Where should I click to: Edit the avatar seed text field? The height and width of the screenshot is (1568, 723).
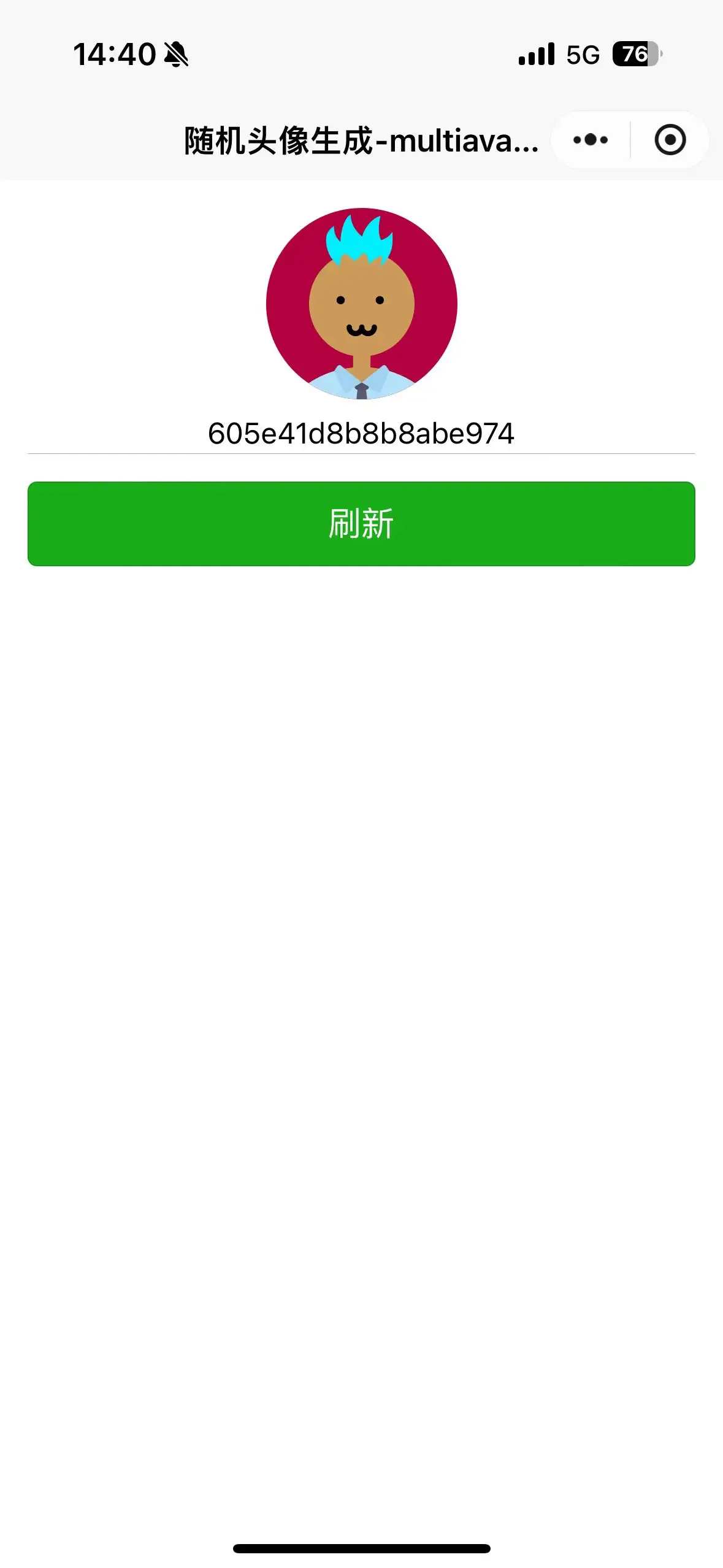pyautogui.click(x=361, y=433)
